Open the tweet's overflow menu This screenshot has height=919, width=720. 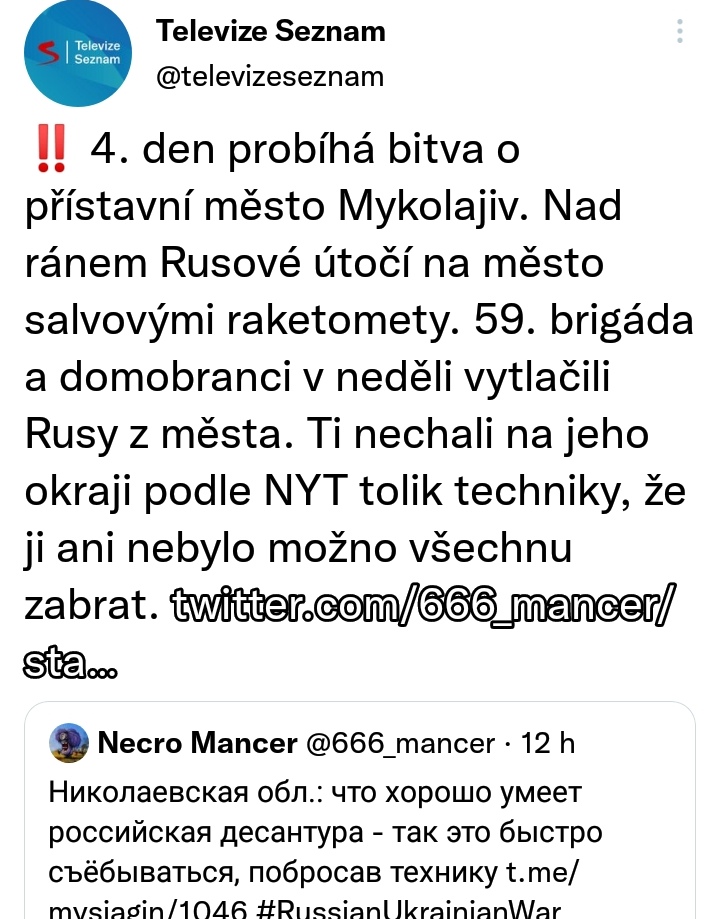coord(680,31)
